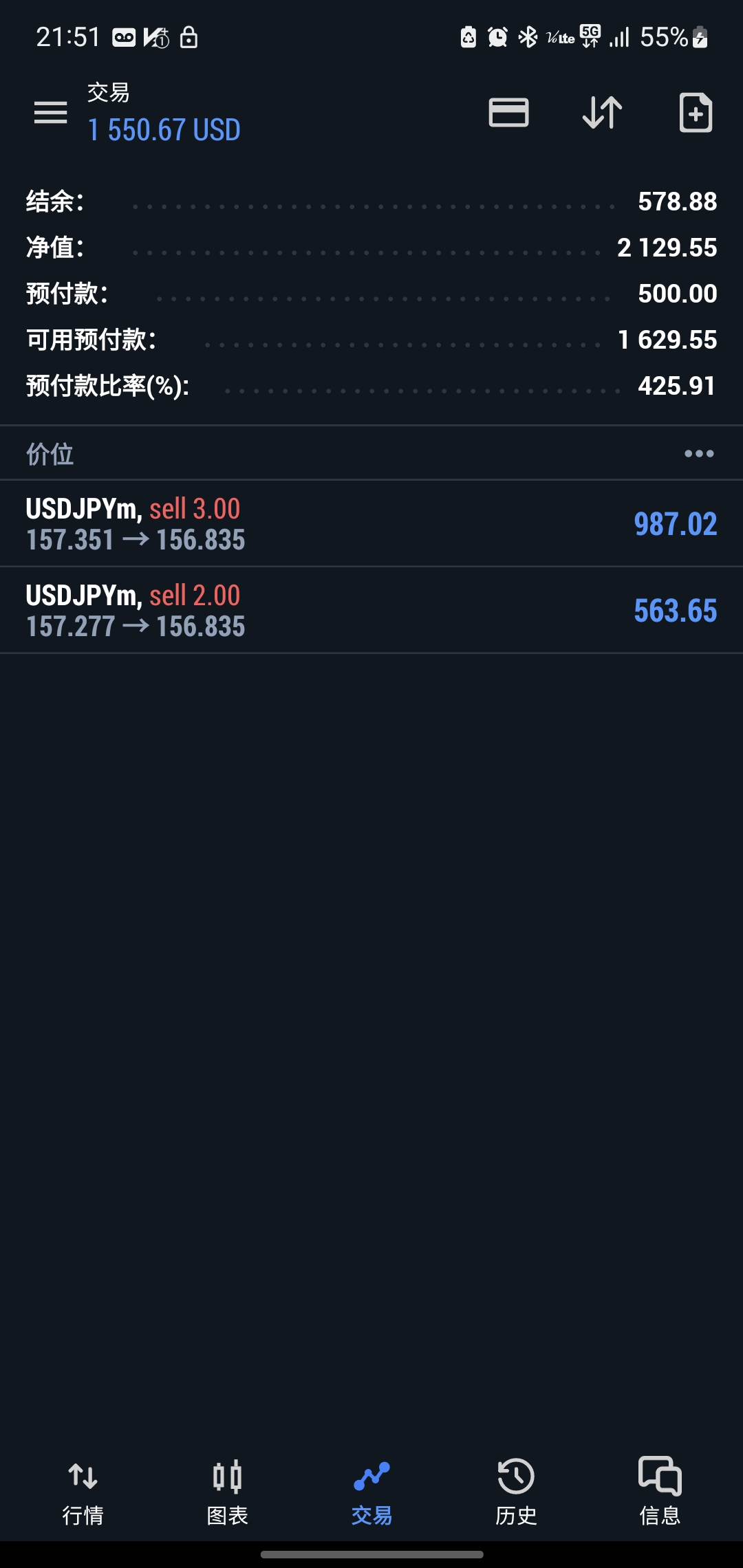Open the three-dot menu beside 价位
Viewport: 743px width, 1568px height.
click(x=699, y=454)
